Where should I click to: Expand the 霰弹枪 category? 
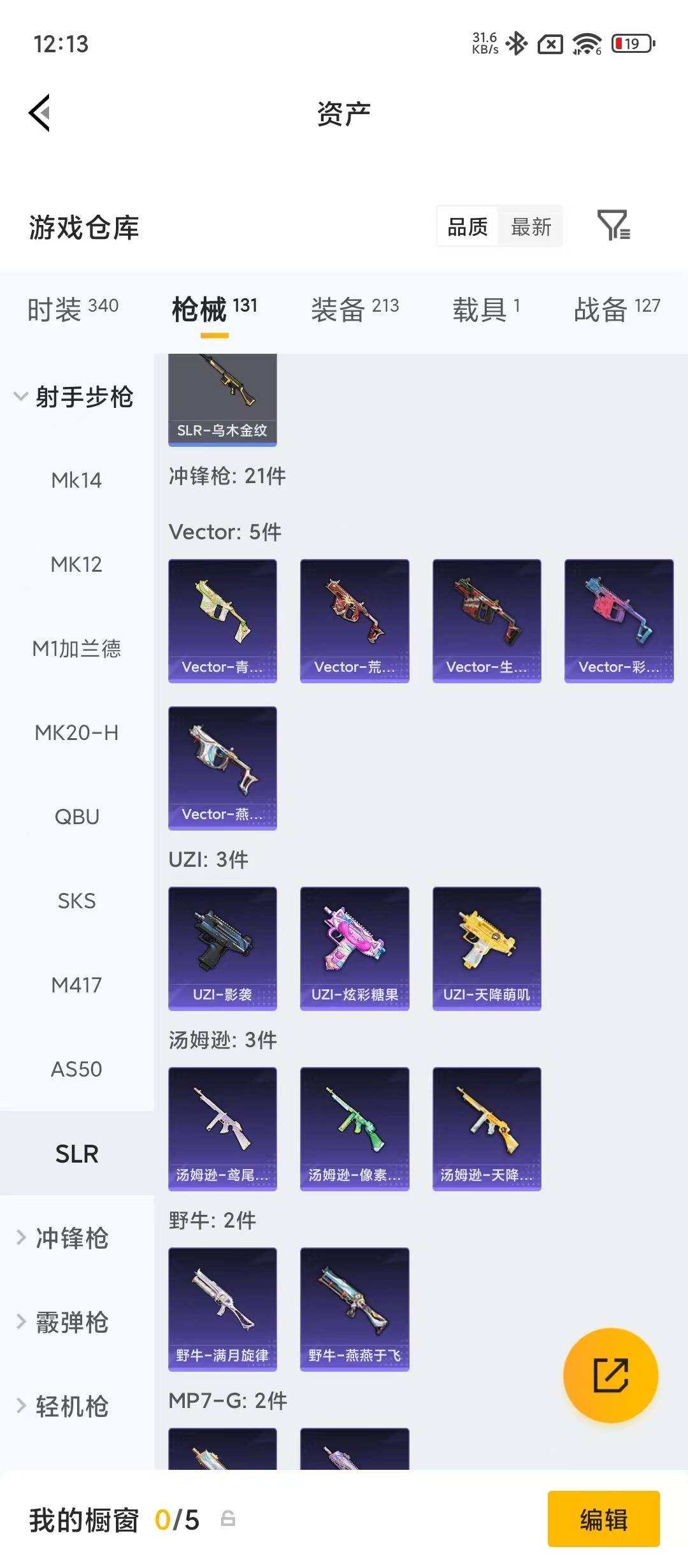tap(62, 1322)
